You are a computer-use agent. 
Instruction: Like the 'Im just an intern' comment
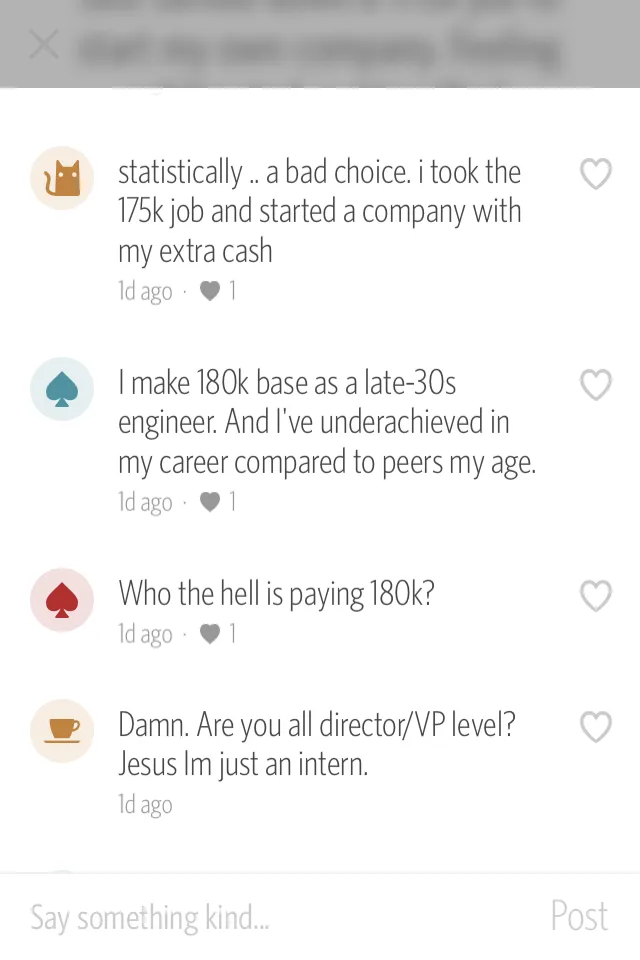596,727
